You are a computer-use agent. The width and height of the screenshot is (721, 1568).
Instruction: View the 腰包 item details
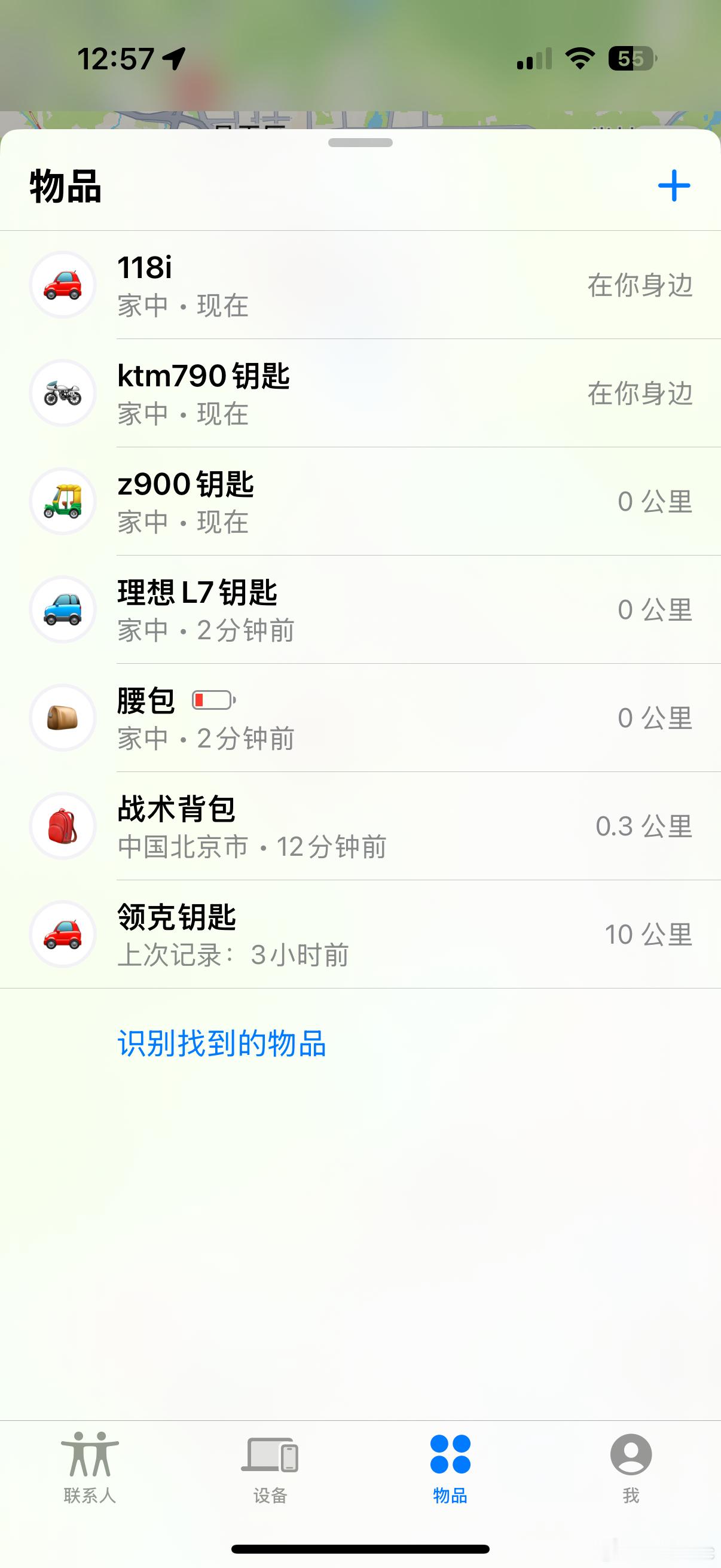point(360,718)
